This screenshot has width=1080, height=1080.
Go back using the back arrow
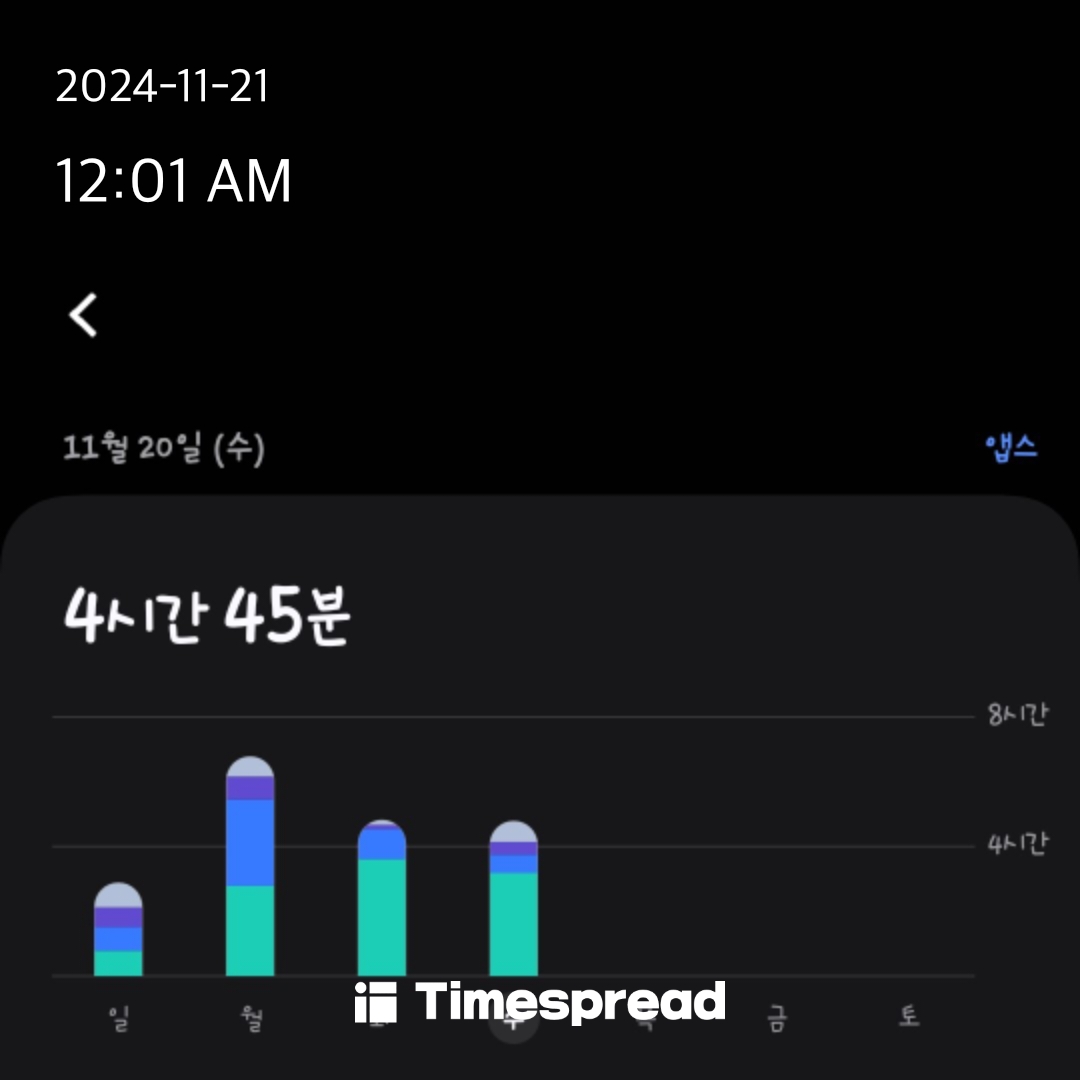(84, 315)
